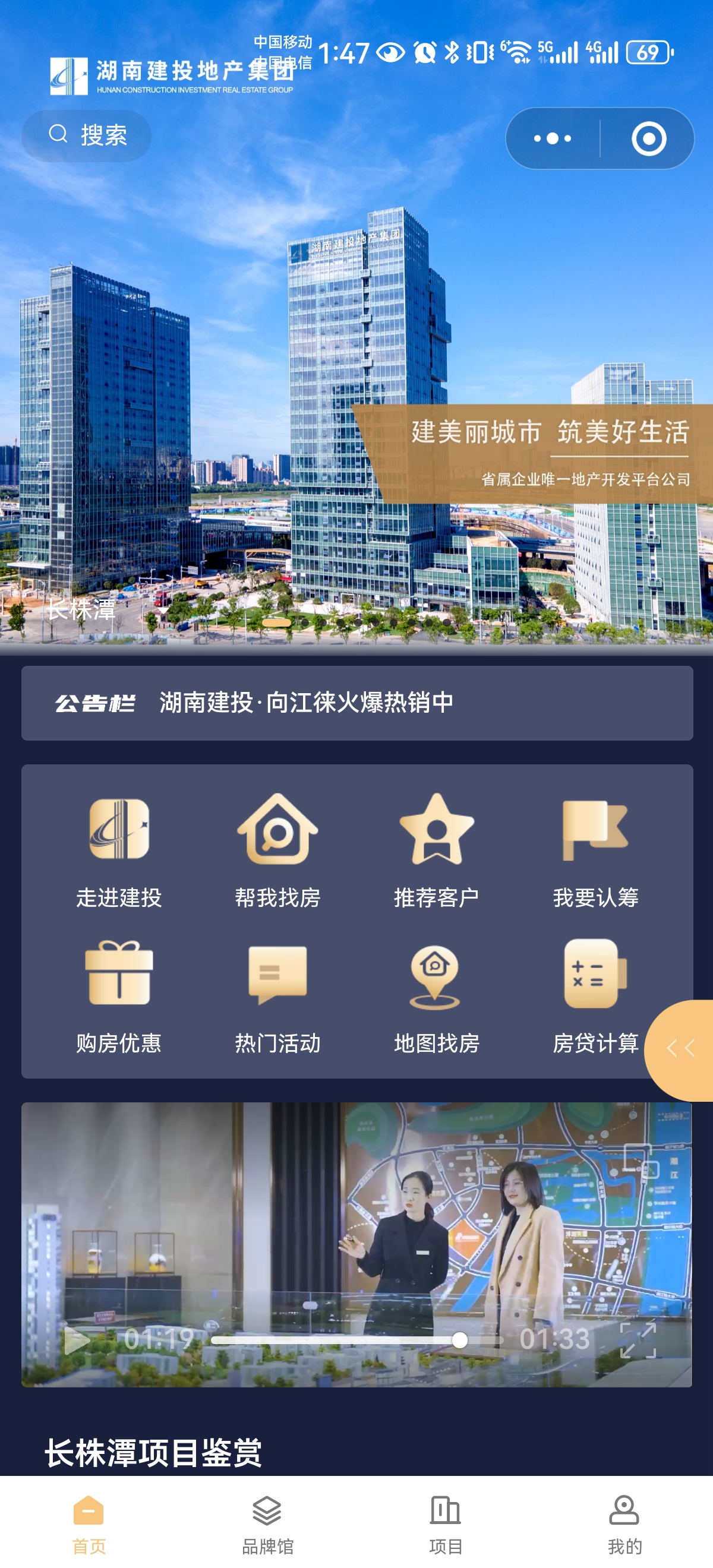Open the 房贷计算 mortgage calculator
Image resolution: width=713 pixels, height=1568 pixels.
pyautogui.click(x=595, y=997)
